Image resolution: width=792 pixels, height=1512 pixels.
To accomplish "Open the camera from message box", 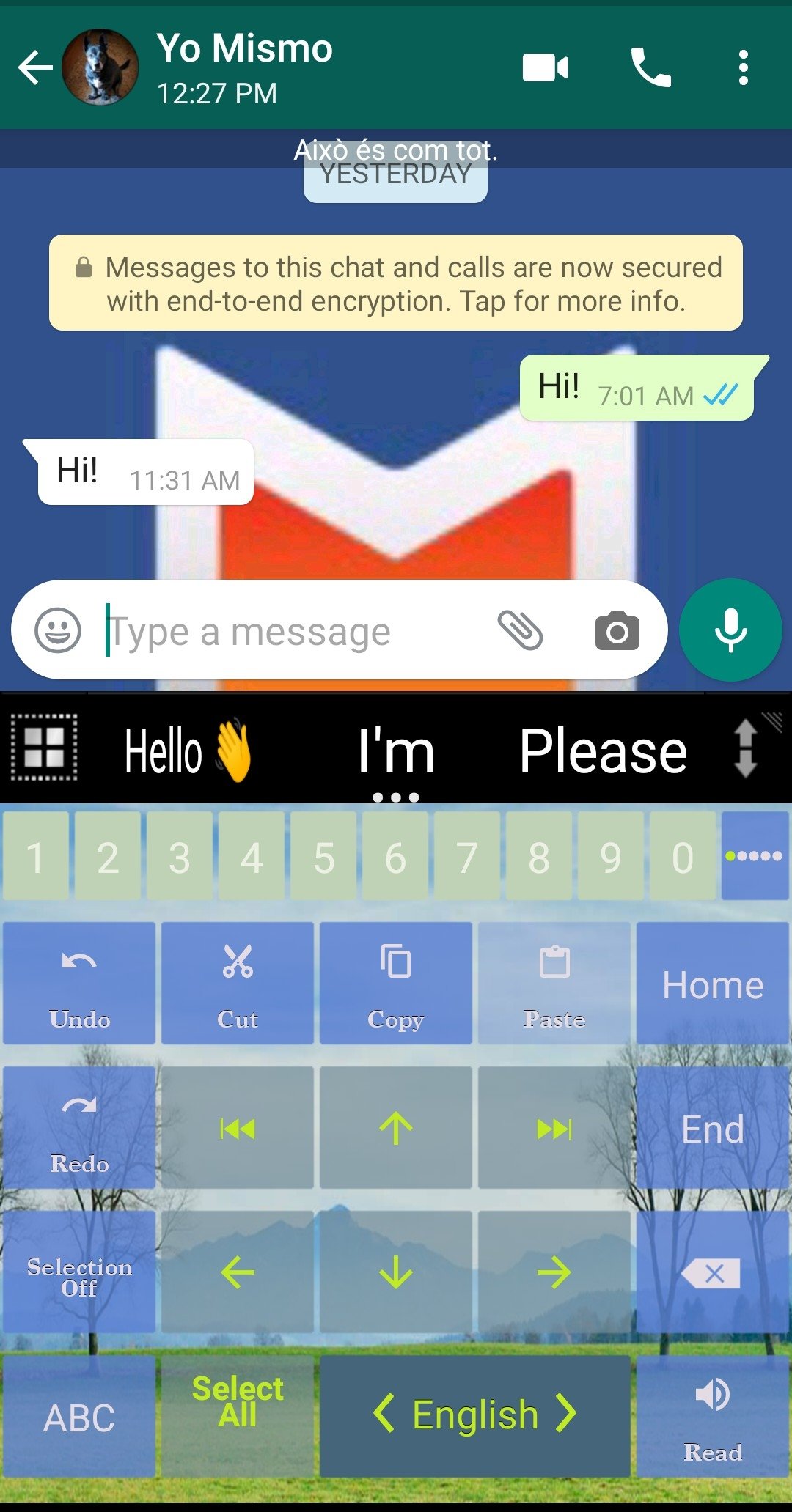I will coord(617,630).
